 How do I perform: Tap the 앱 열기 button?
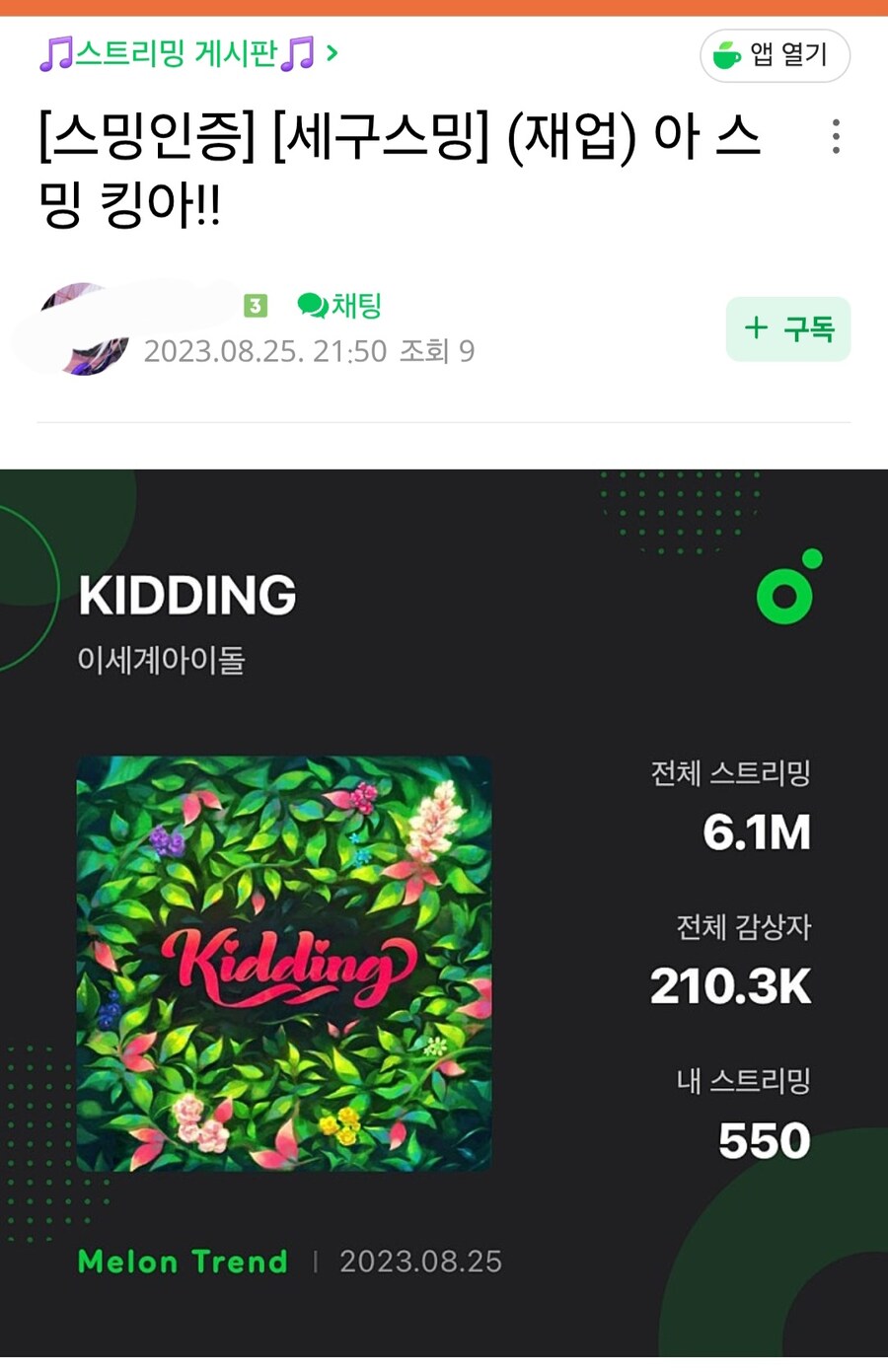coord(775,55)
